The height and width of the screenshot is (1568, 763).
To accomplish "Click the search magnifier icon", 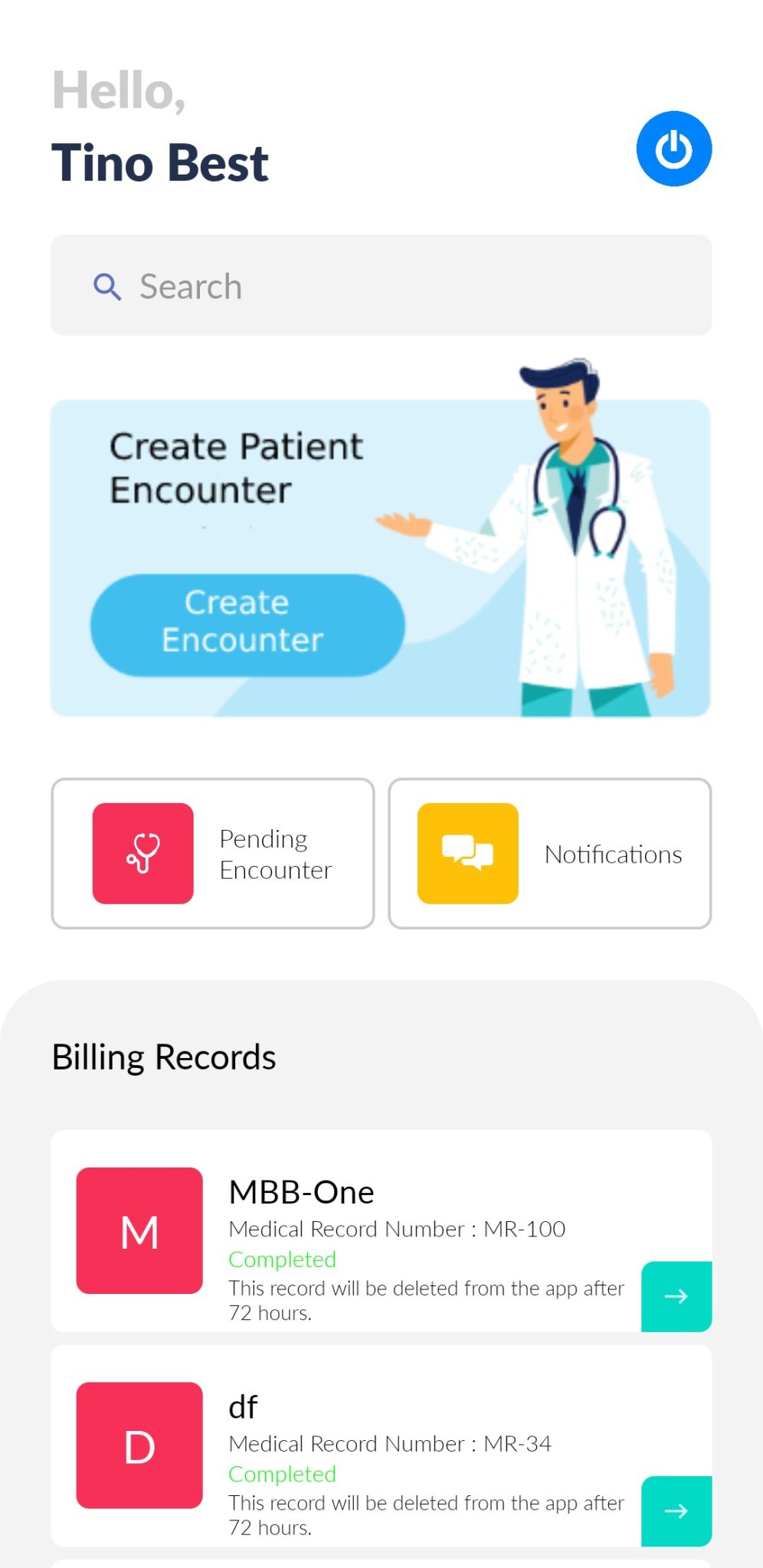I will coord(107,286).
